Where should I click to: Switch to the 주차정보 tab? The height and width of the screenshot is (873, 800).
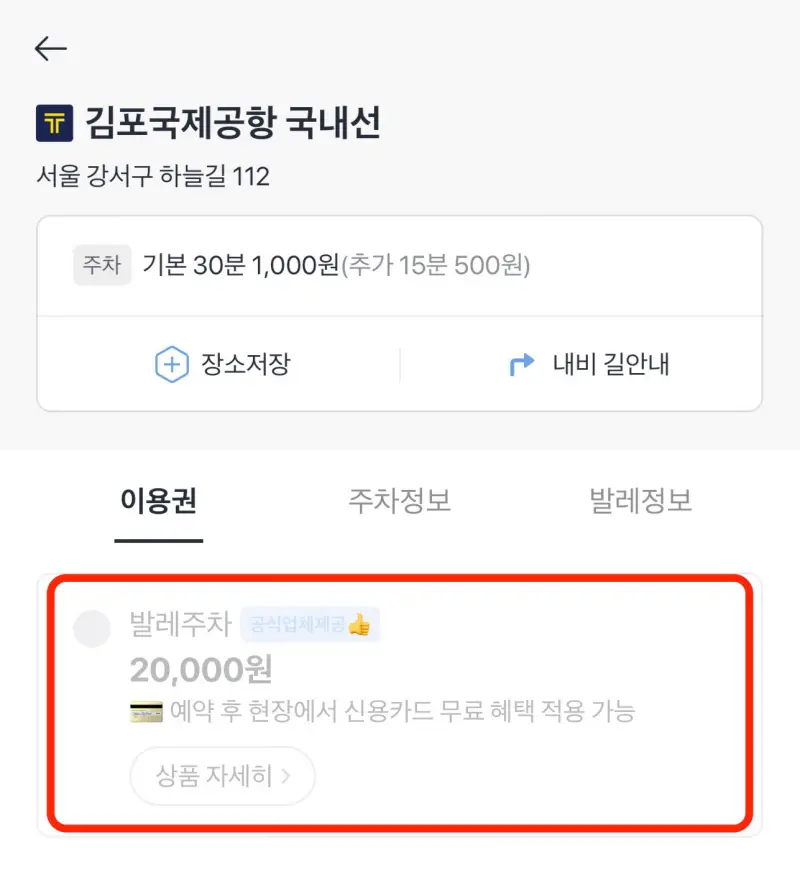coord(399,502)
